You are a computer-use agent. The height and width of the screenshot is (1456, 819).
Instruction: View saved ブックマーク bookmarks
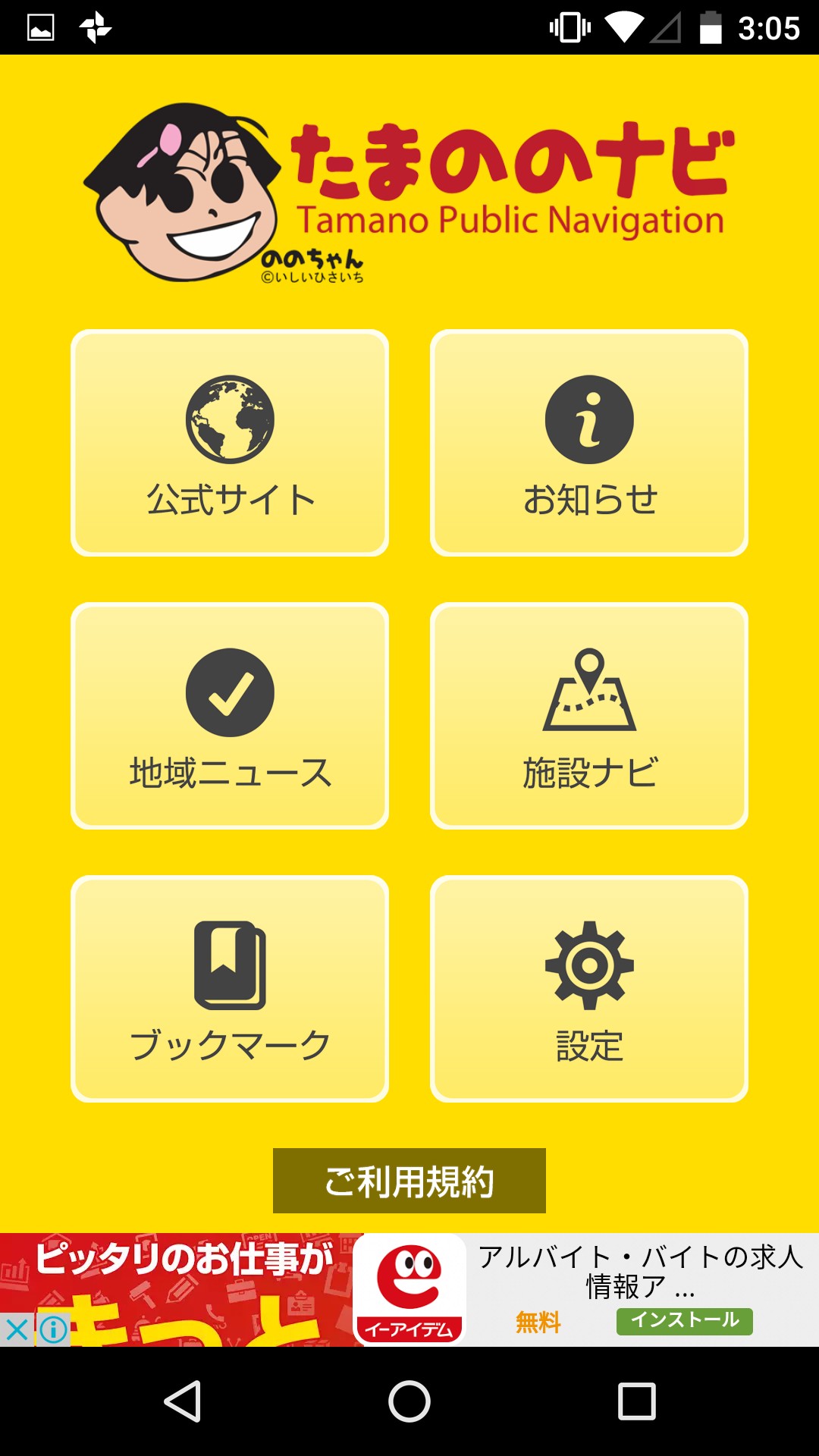230,989
